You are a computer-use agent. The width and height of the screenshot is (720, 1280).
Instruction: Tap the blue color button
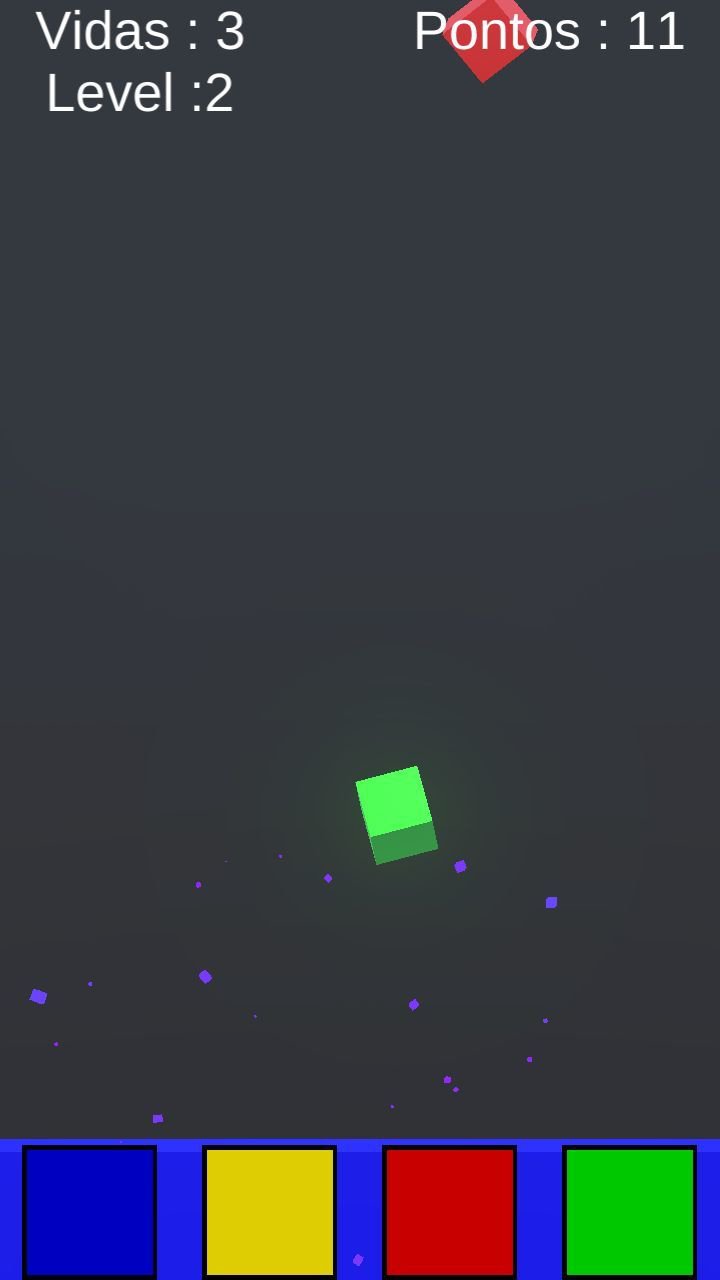click(x=90, y=1212)
